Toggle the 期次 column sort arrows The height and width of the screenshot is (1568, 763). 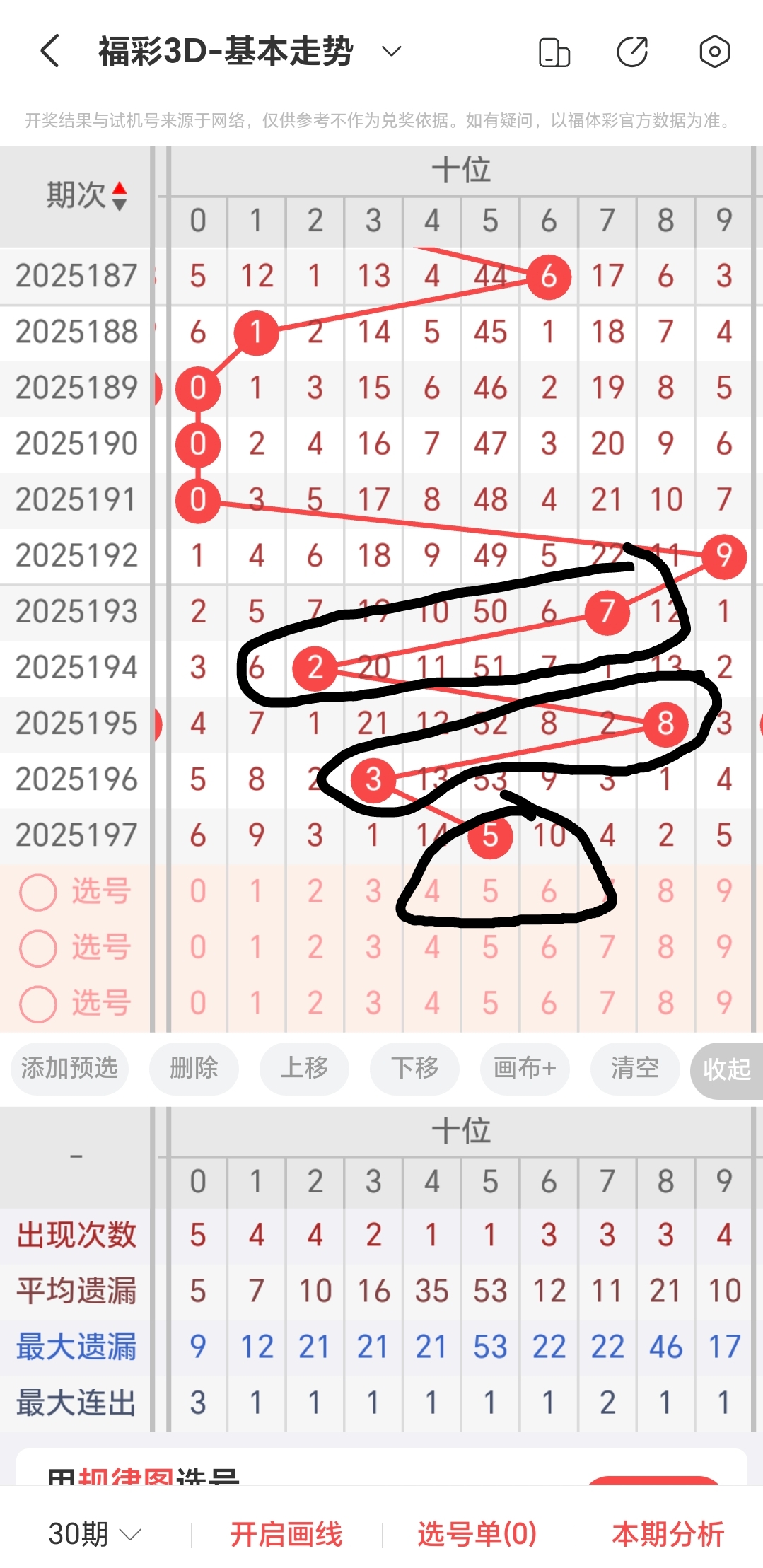point(120,197)
